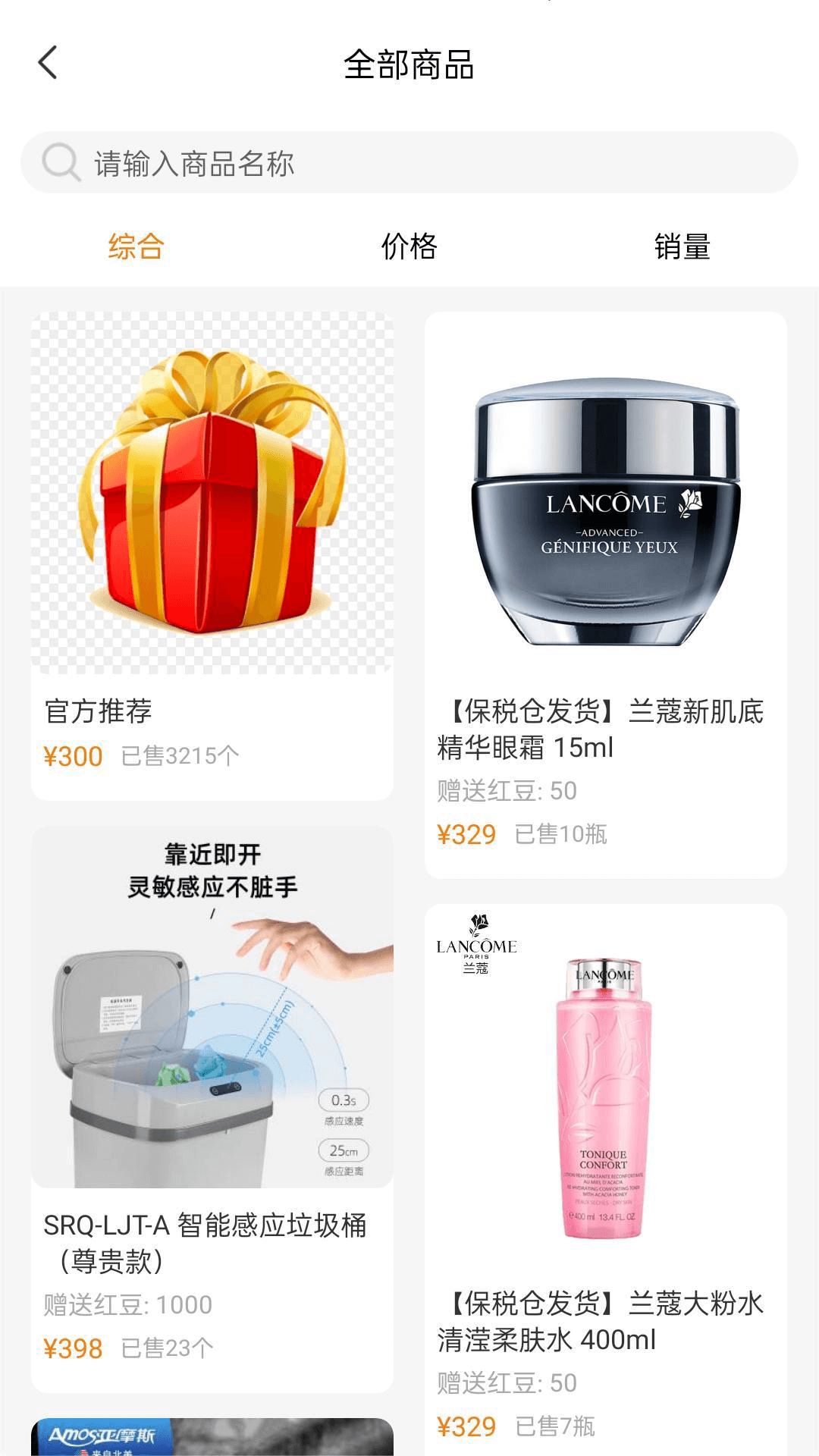Sort products by 销量

coord(682,246)
